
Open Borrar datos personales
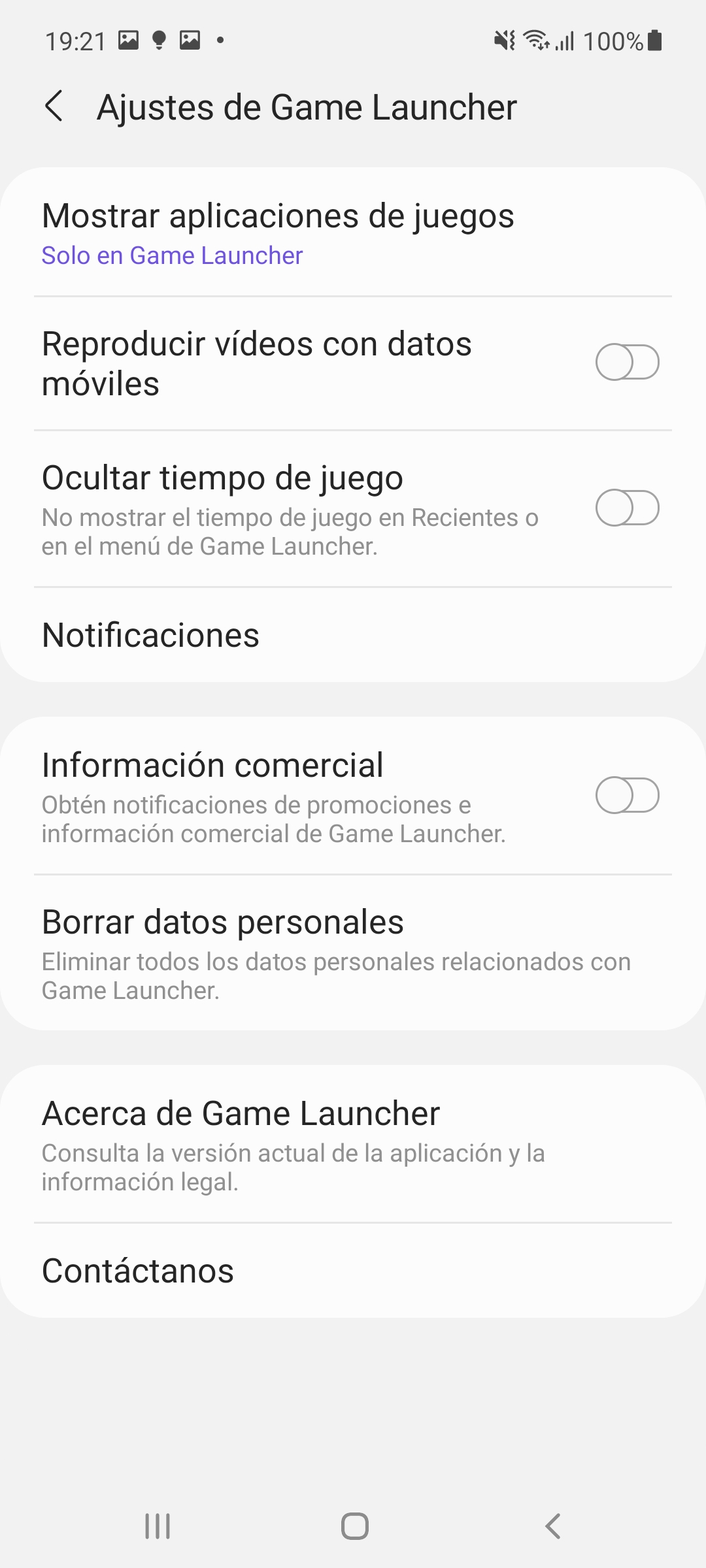coord(353,953)
